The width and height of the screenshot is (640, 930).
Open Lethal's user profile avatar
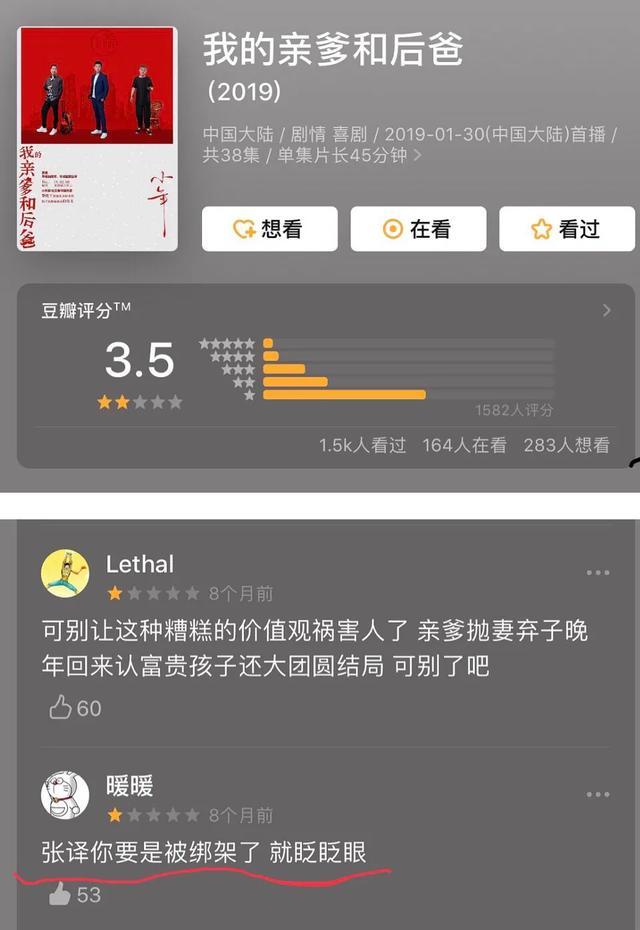pos(65,573)
